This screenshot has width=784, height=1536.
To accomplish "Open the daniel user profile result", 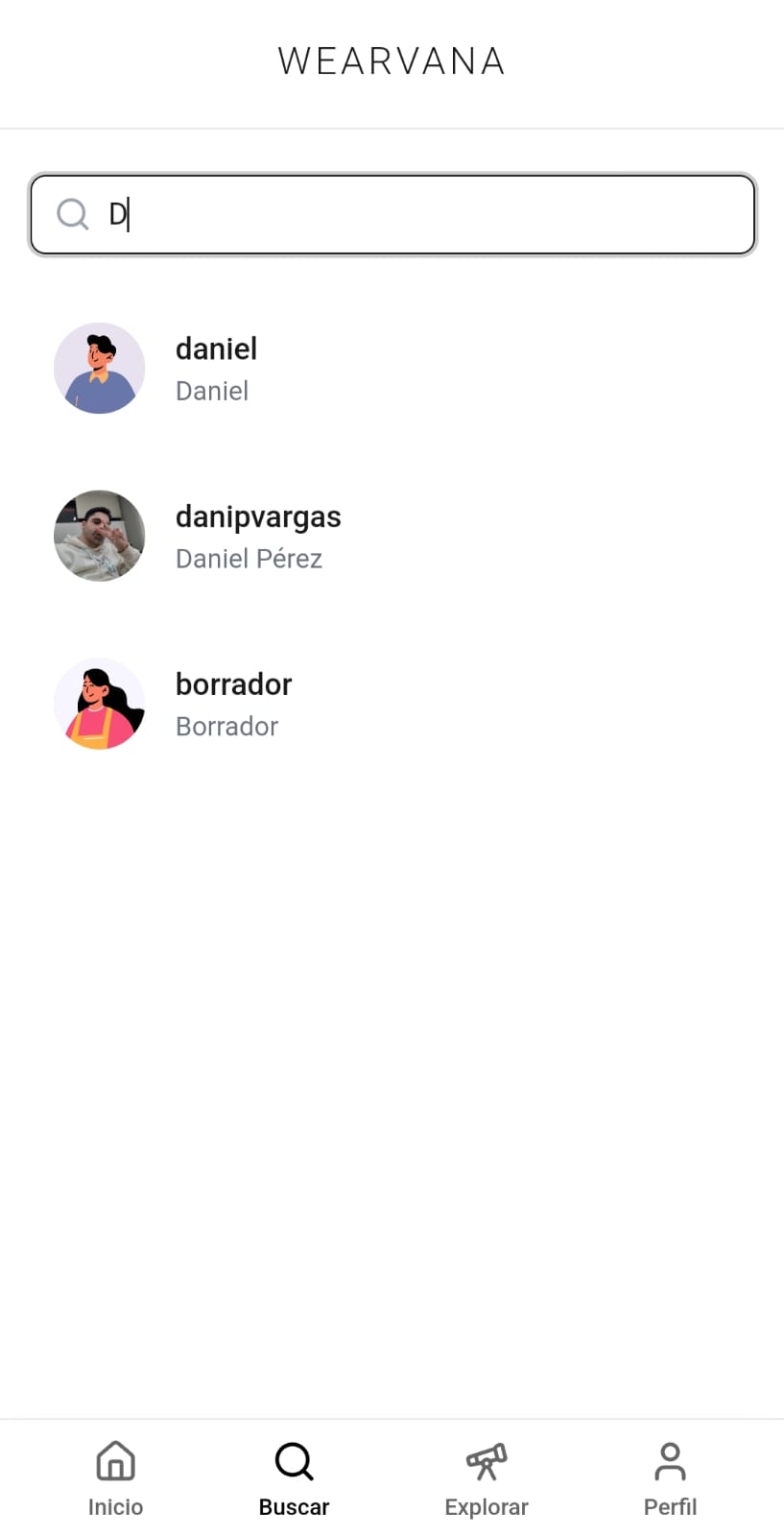I will point(392,369).
